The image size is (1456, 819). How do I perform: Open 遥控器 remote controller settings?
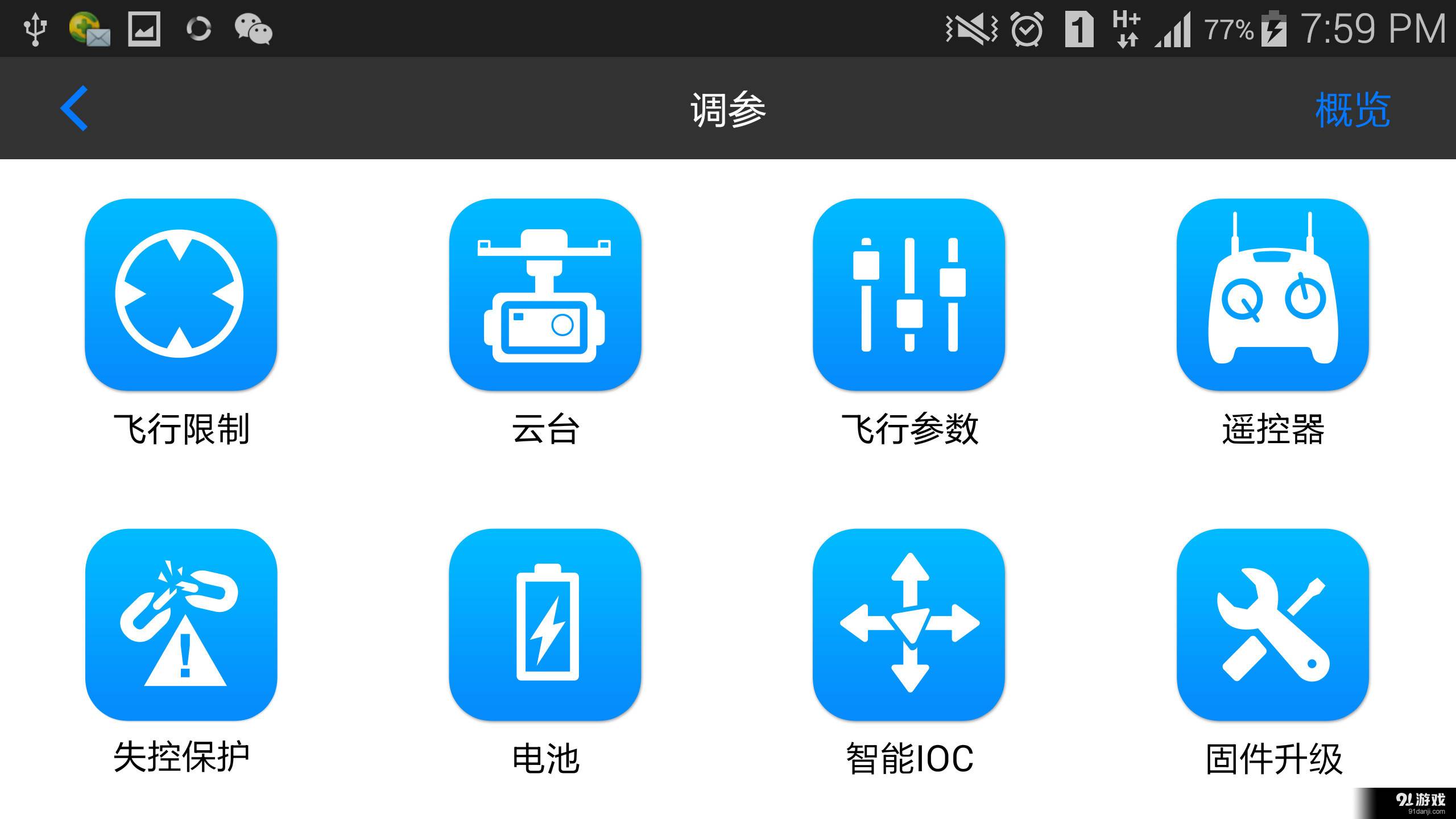1272,294
